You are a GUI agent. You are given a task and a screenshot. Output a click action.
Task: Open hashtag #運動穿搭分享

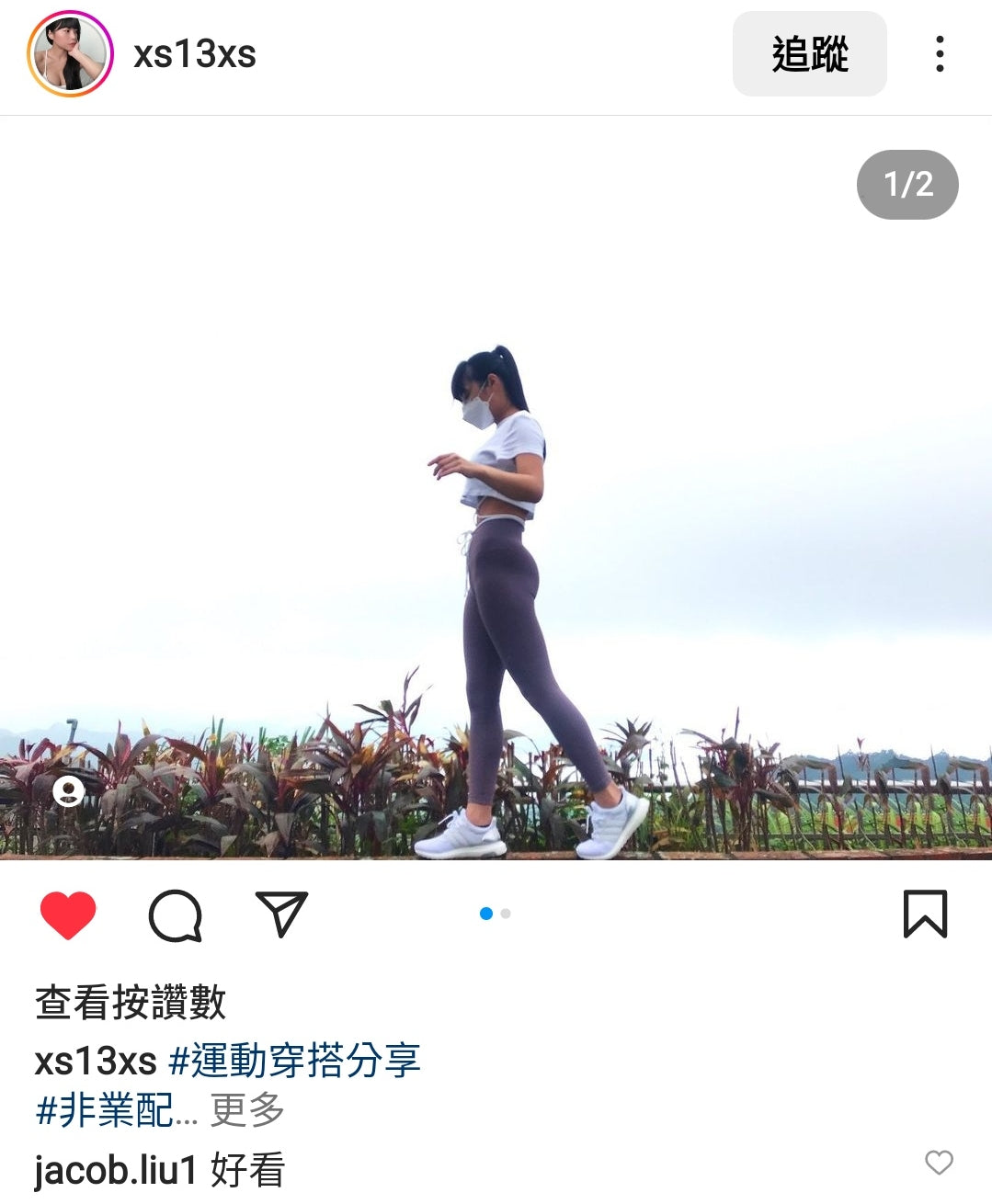pos(295,1061)
